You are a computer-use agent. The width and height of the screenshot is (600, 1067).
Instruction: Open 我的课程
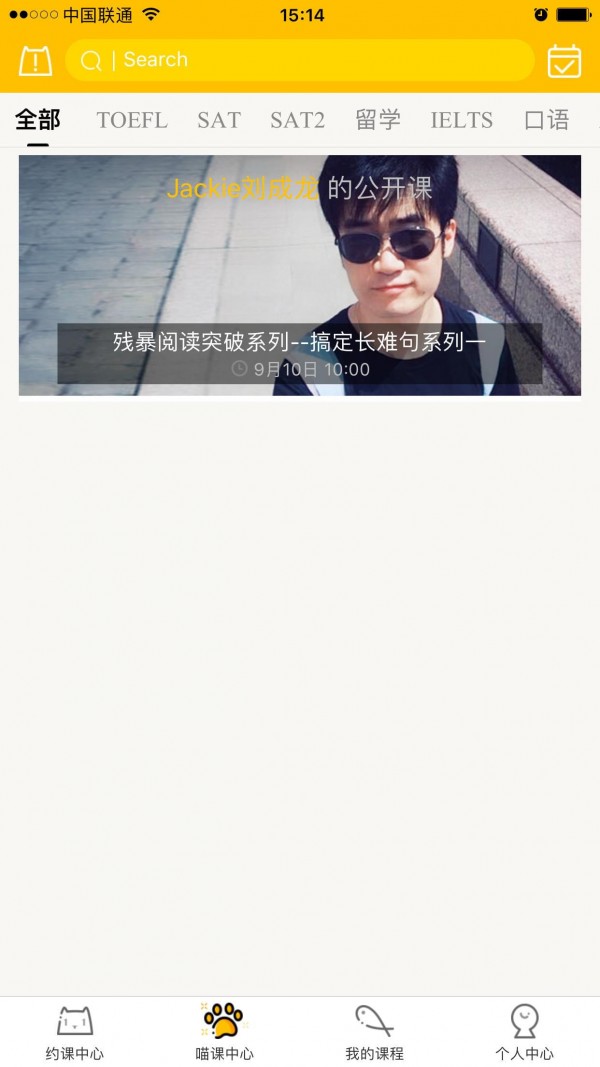click(374, 1032)
